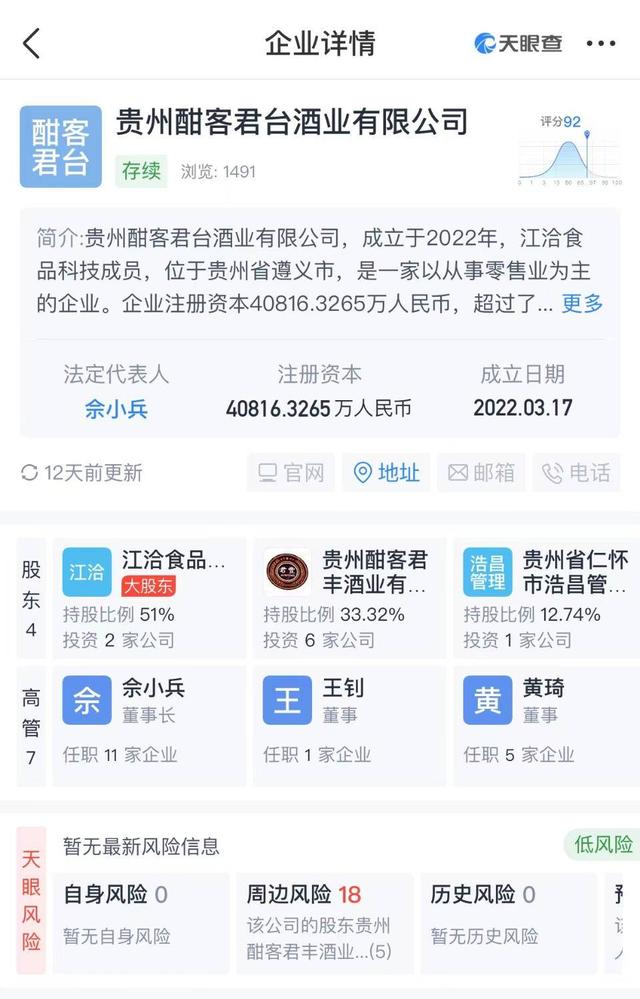Open shareholder card 贵州省仁怀市浩昌管理
This screenshot has height=999, width=640.
[x=545, y=598]
